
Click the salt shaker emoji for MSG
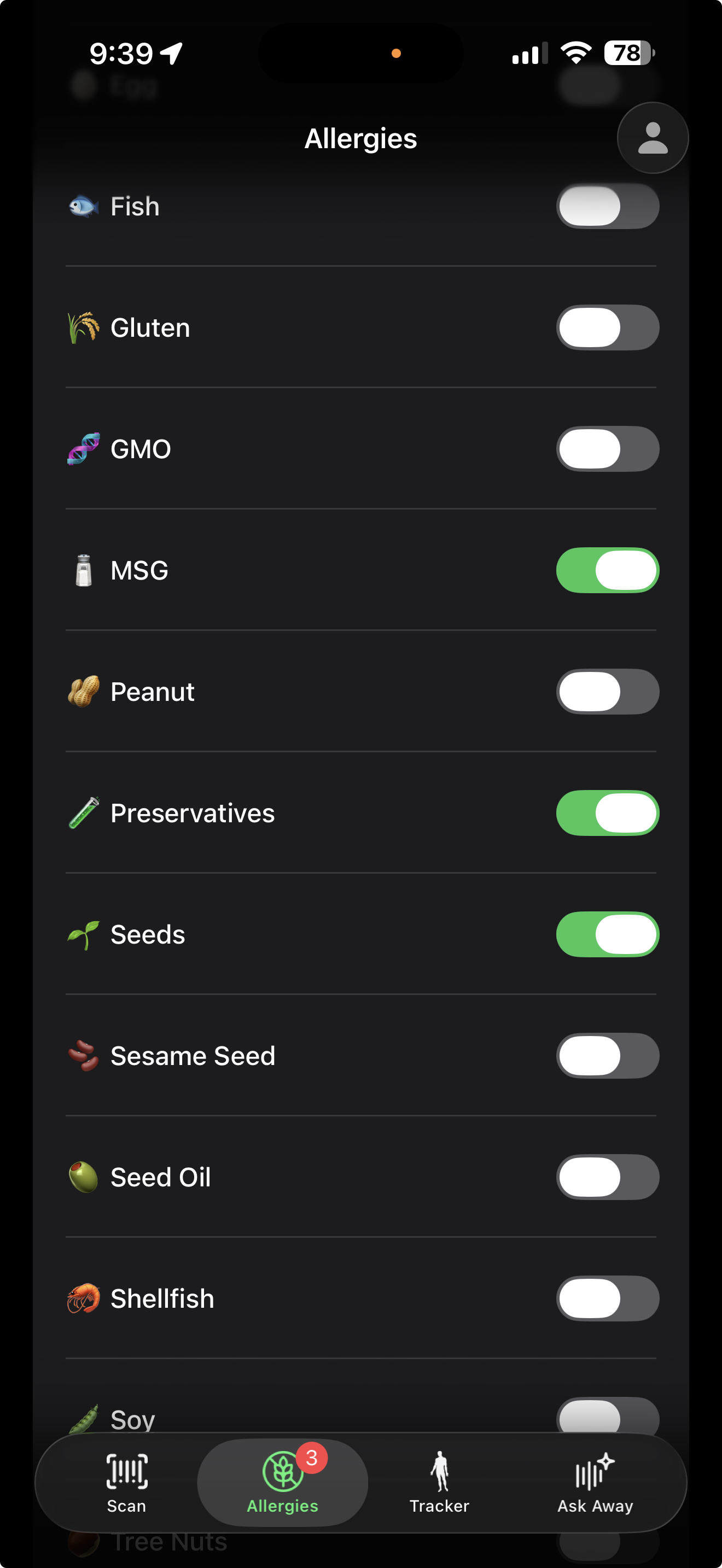pyautogui.click(x=83, y=570)
